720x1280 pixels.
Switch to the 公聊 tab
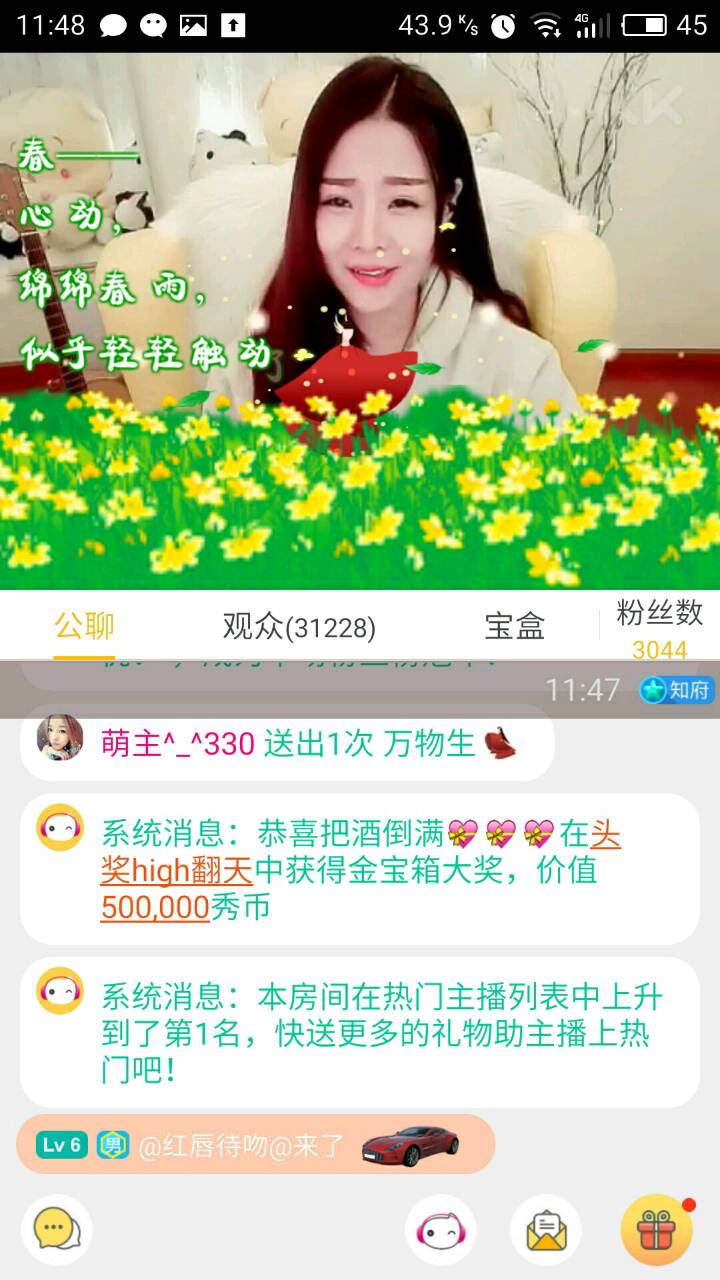pos(84,627)
